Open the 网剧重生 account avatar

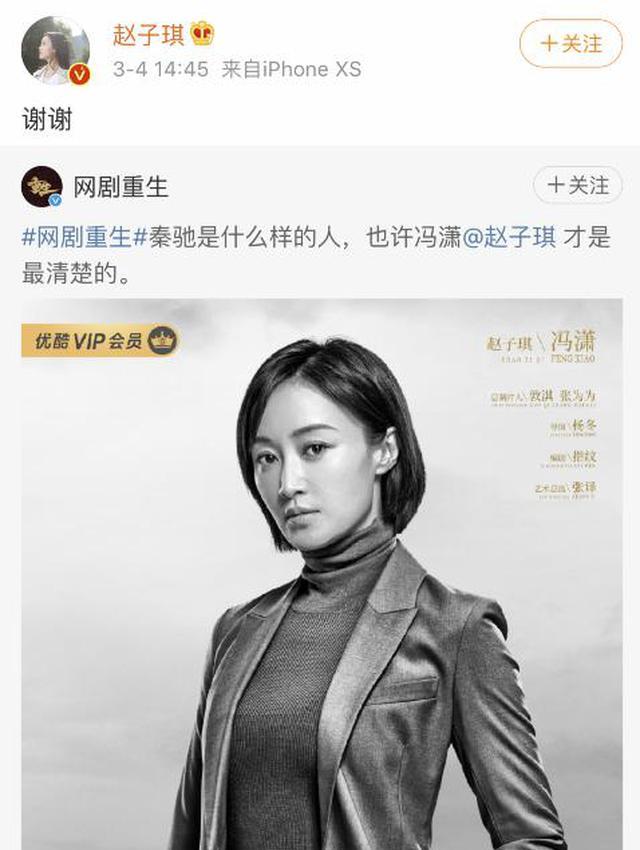[x=42, y=186]
